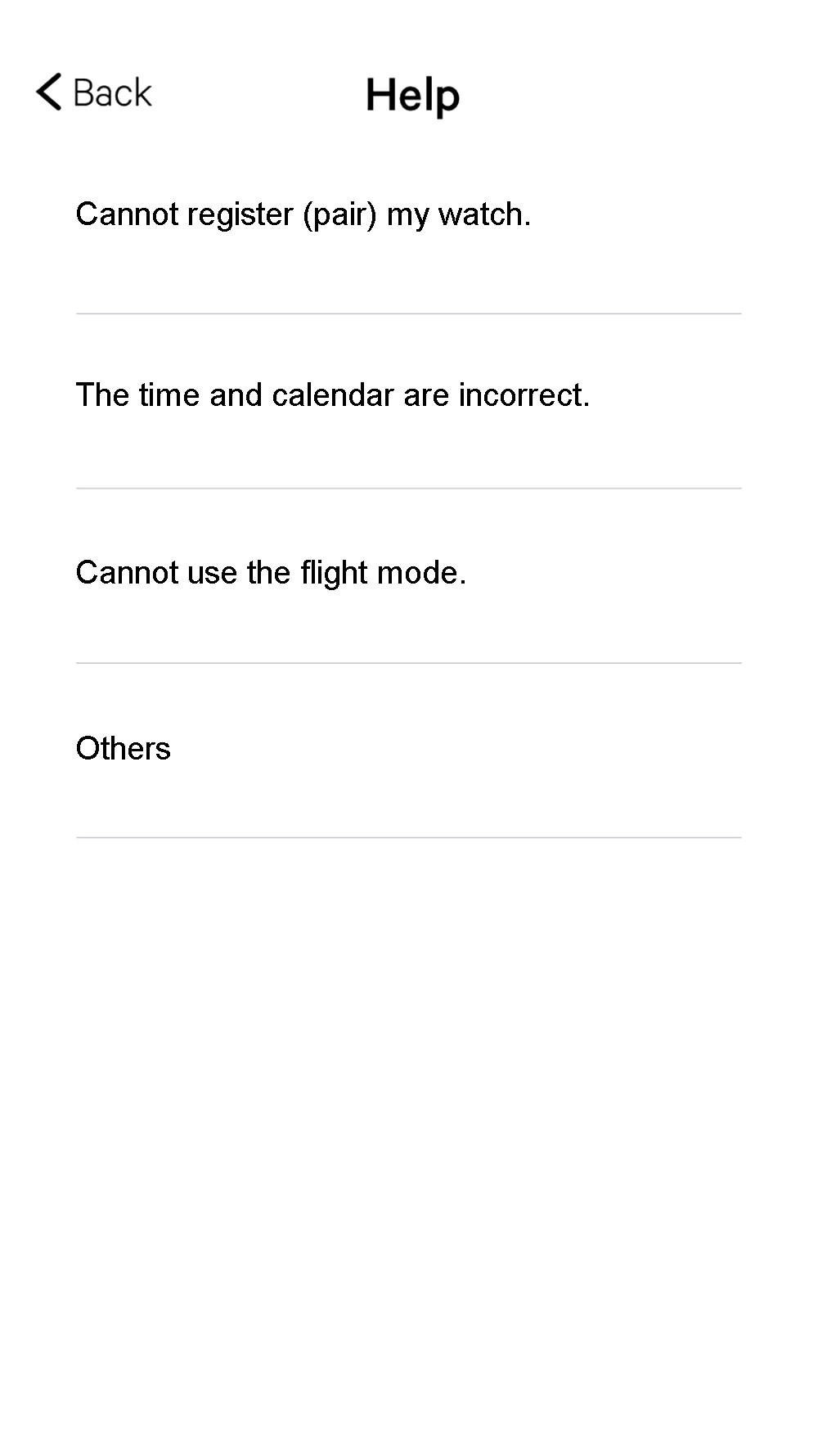This screenshot has height=1456, width=818.
Task: Select 'Cannot use the flight mode' topic
Action: click(271, 573)
